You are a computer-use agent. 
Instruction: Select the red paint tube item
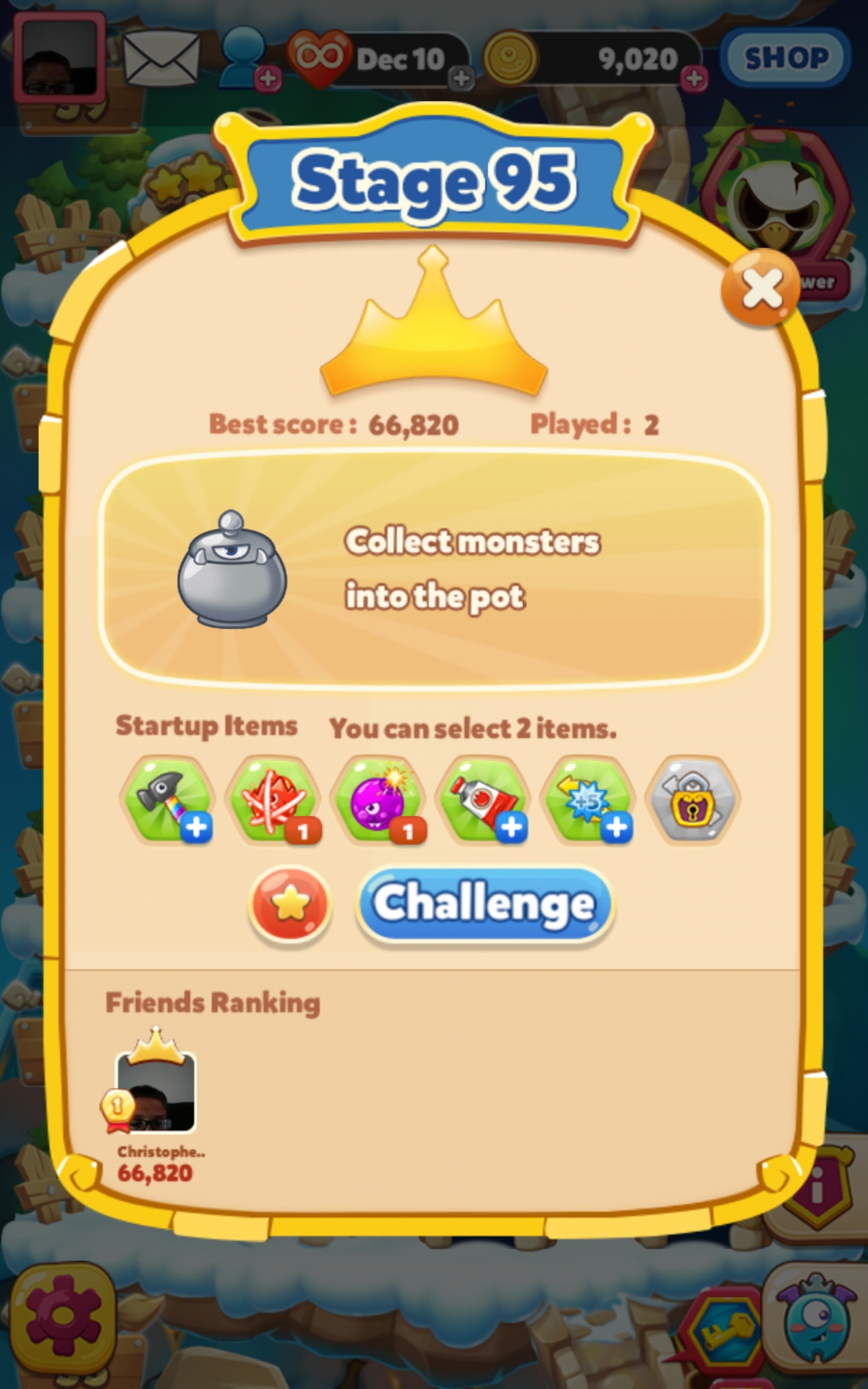click(x=483, y=800)
